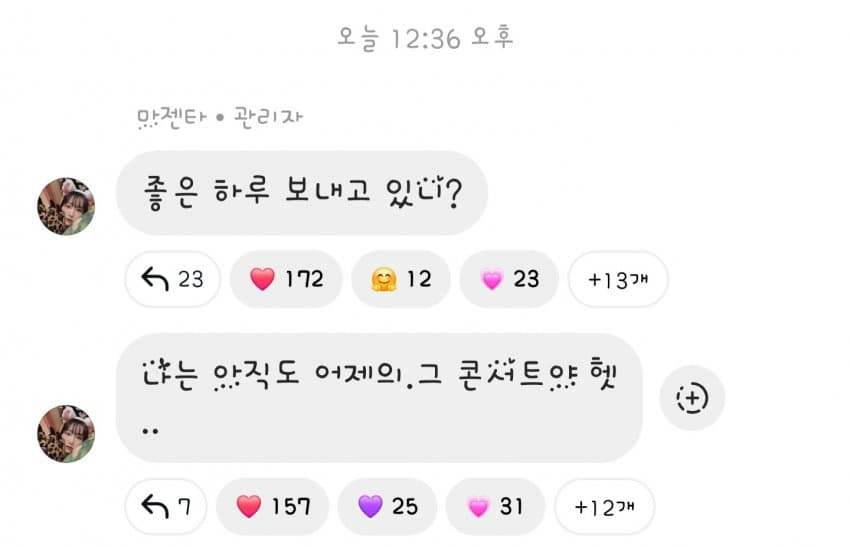Expand the +13 more reactions chip

pyautogui.click(x=618, y=279)
